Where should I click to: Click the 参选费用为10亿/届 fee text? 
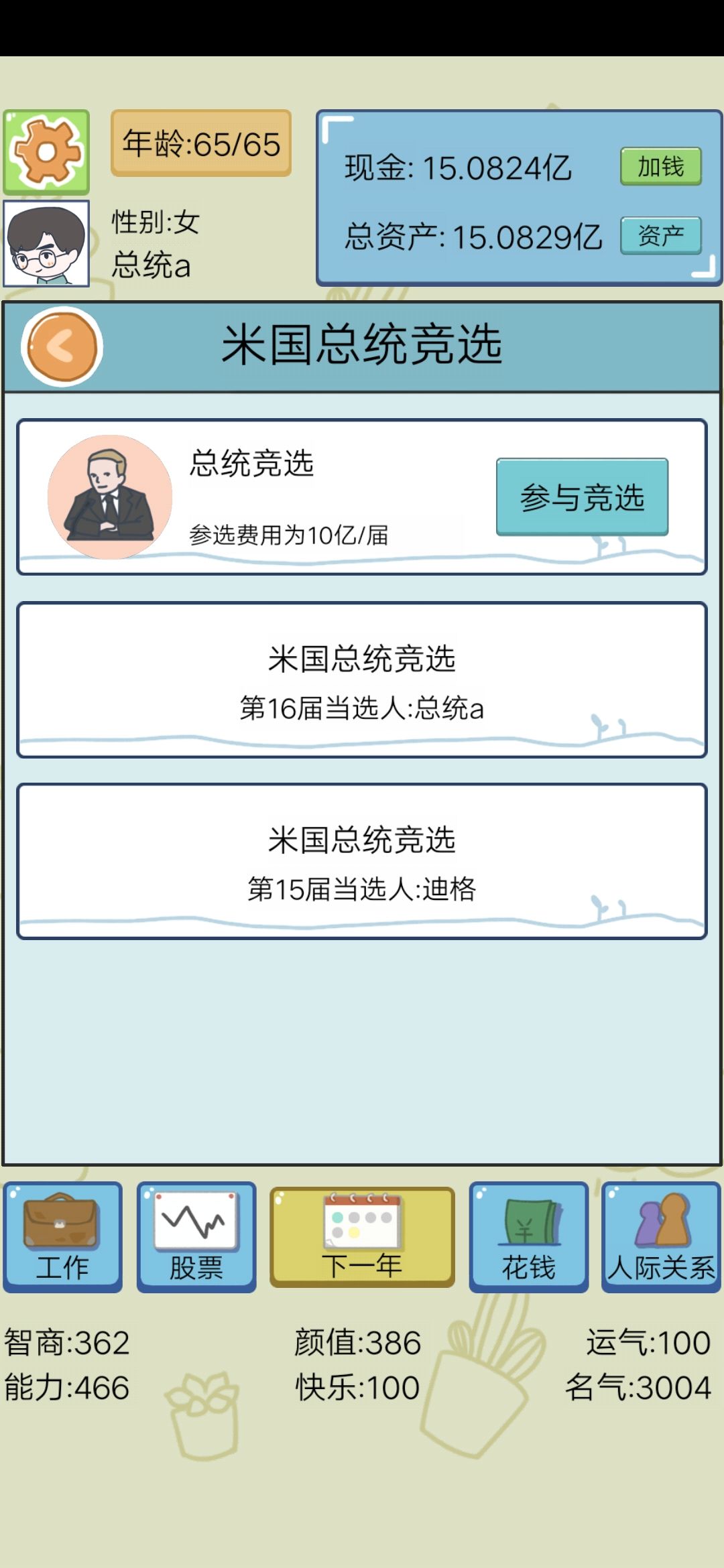(x=290, y=535)
